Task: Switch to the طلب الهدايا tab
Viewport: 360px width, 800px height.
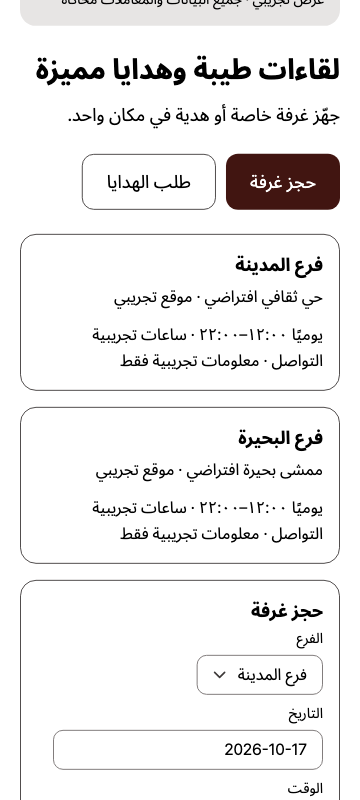Action: (x=149, y=182)
